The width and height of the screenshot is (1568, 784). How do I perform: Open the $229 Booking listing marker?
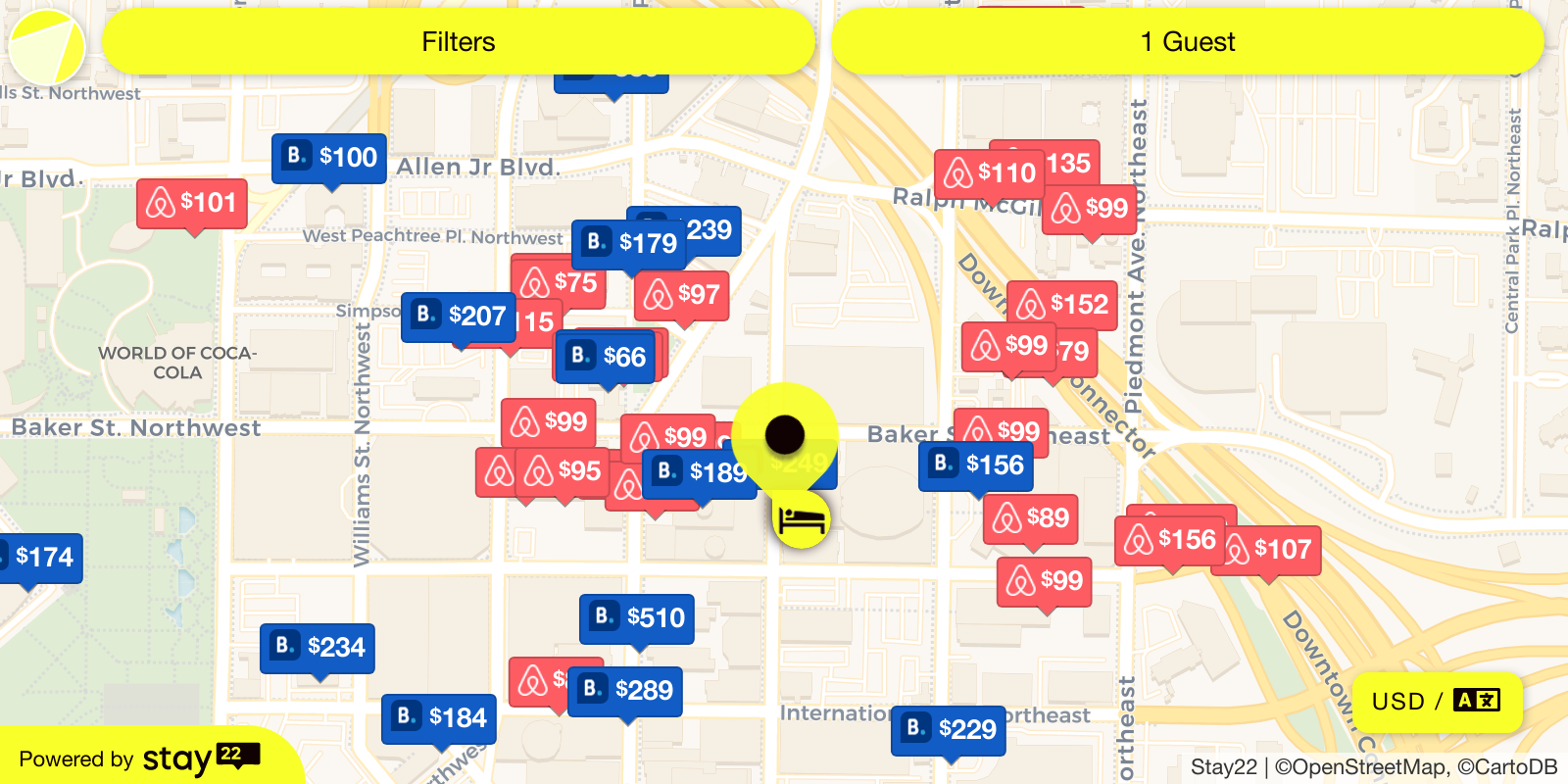coord(949,730)
